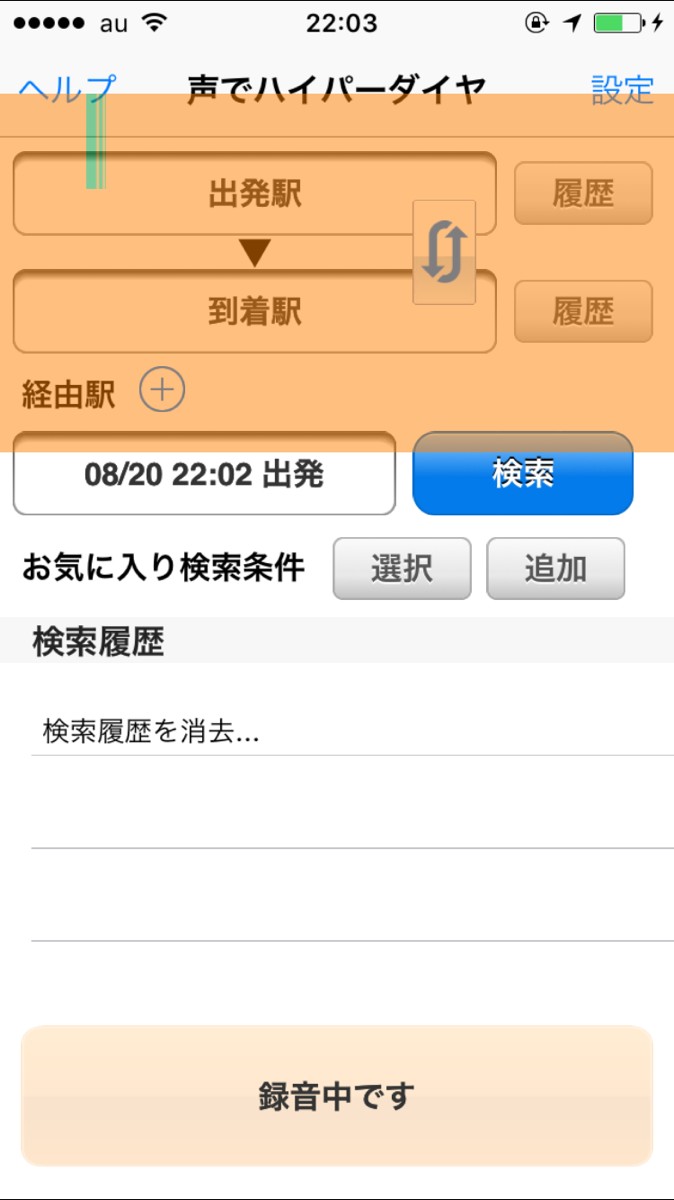Change the 08/20 22:02 出発 departure time
The height and width of the screenshot is (1200, 674).
point(204,474)
